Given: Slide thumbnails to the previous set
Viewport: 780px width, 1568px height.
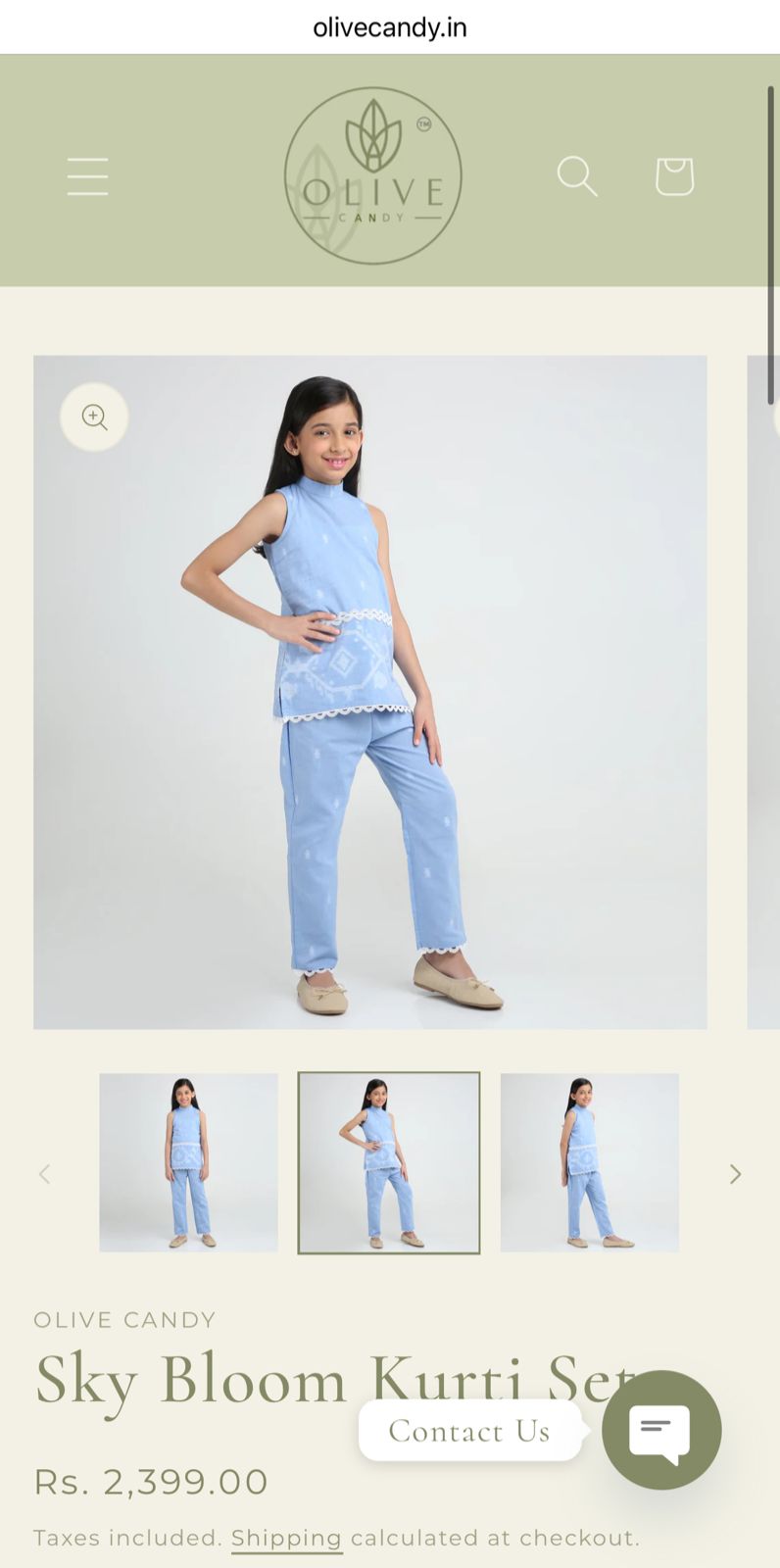Looking at the screenshot, I should tap(44, 1174).
